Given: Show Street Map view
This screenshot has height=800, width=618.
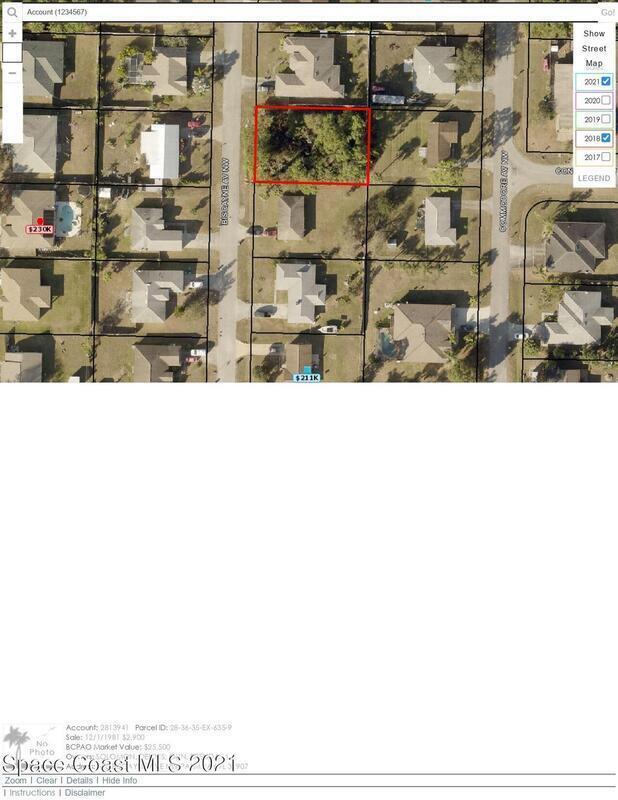Looking at the screenshot, I should click(594, 48).
